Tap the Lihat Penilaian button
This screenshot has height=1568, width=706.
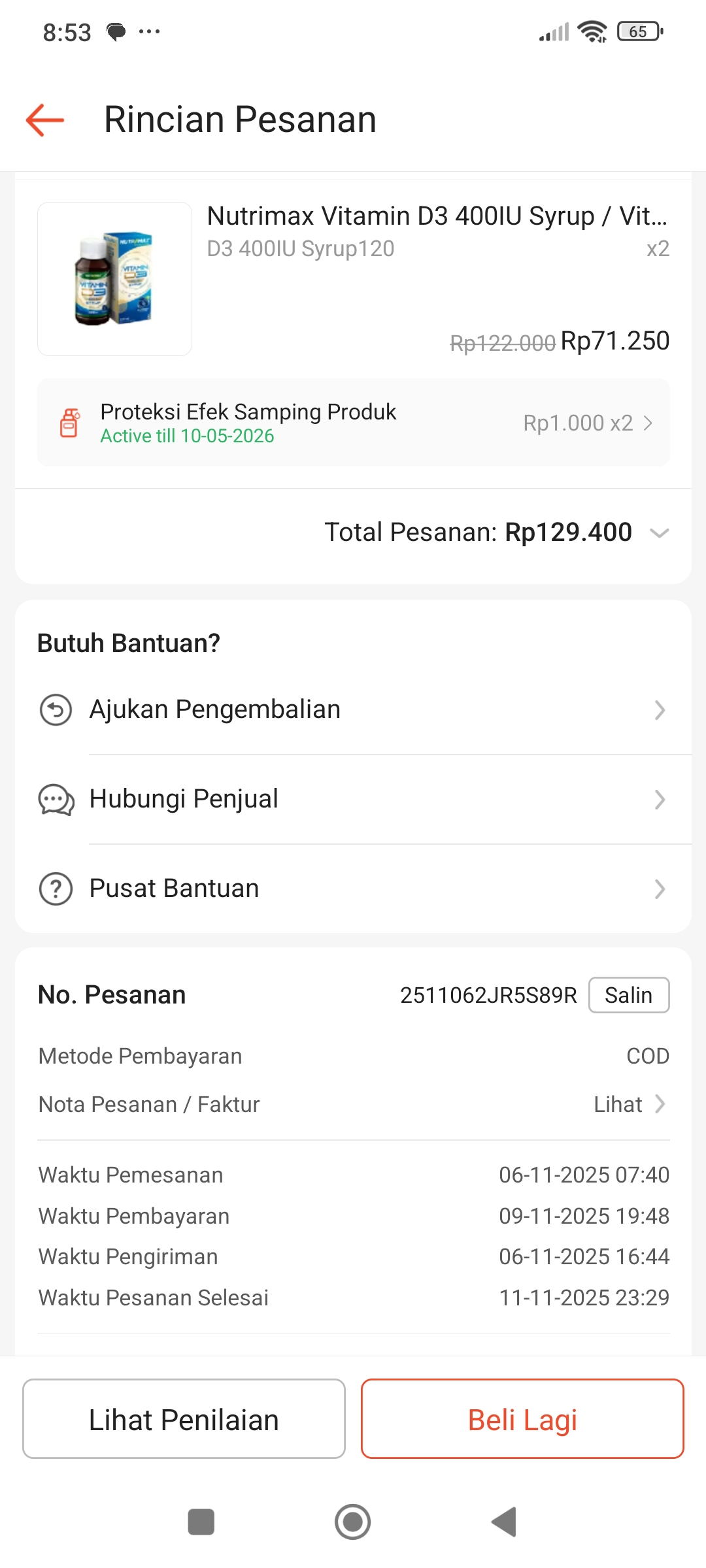pyautogui.click(x=184, y=1419)
